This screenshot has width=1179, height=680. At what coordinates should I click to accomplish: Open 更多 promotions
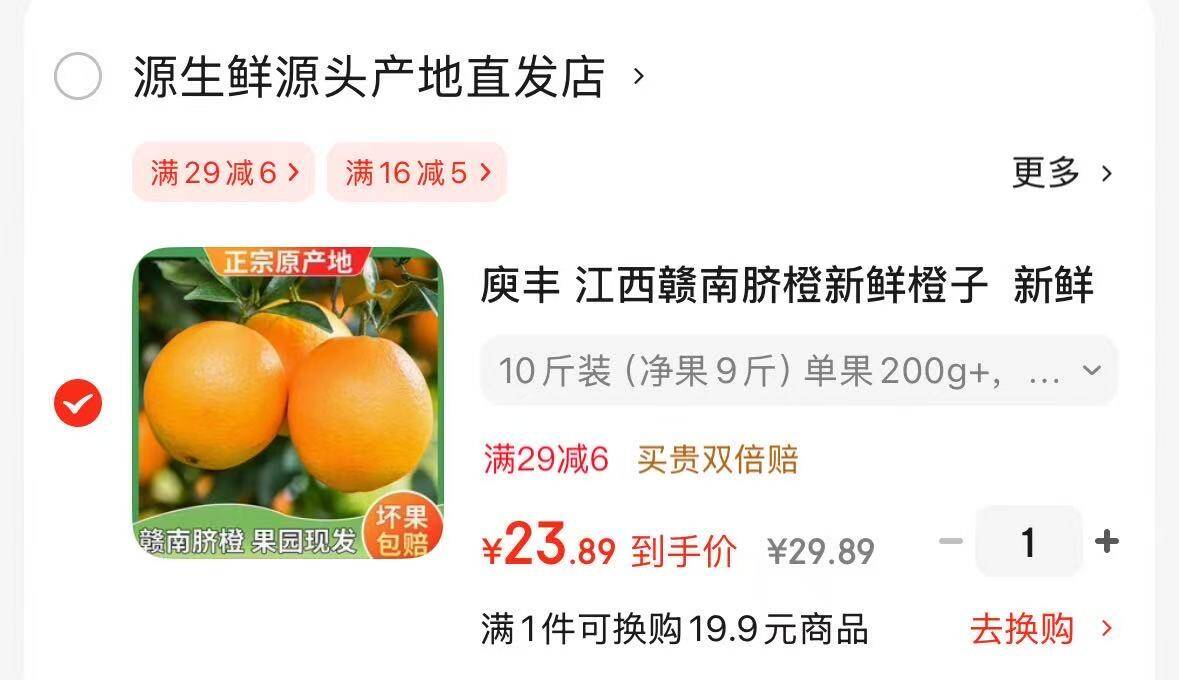click(1062, 173)
